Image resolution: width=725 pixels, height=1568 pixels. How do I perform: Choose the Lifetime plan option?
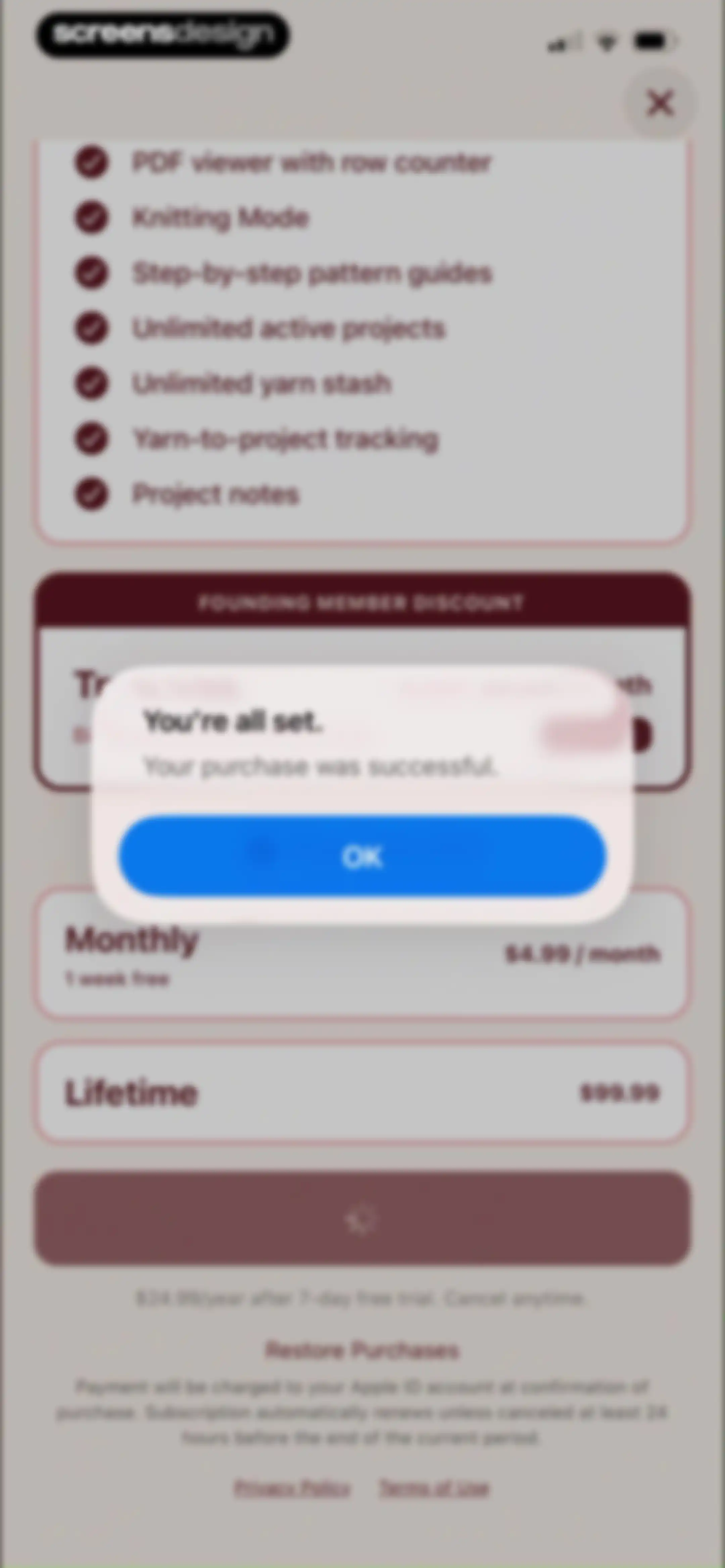click(x=362, y=1092)
